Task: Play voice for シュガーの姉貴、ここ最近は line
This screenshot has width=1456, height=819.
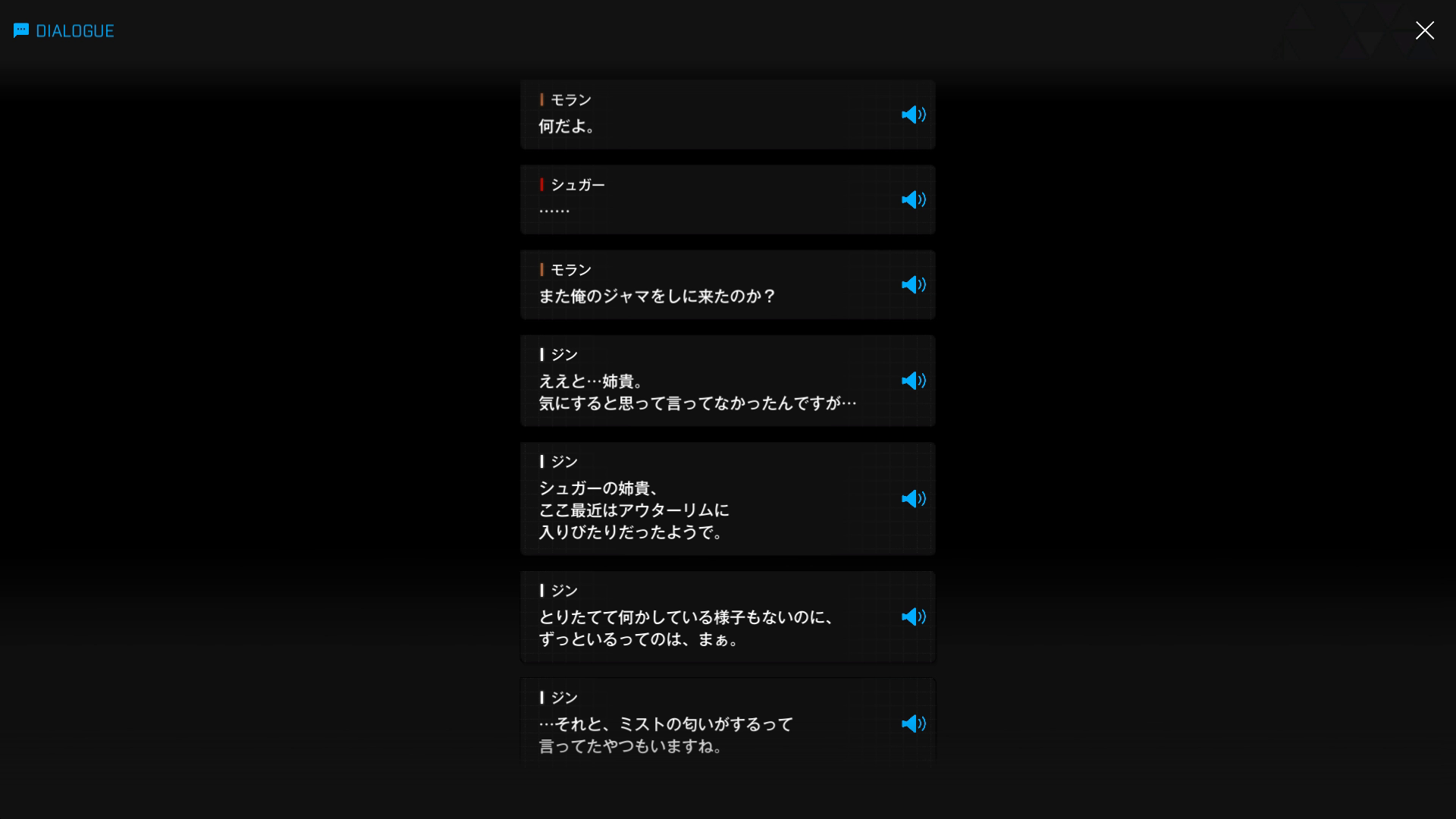Action: click(913, 498)
